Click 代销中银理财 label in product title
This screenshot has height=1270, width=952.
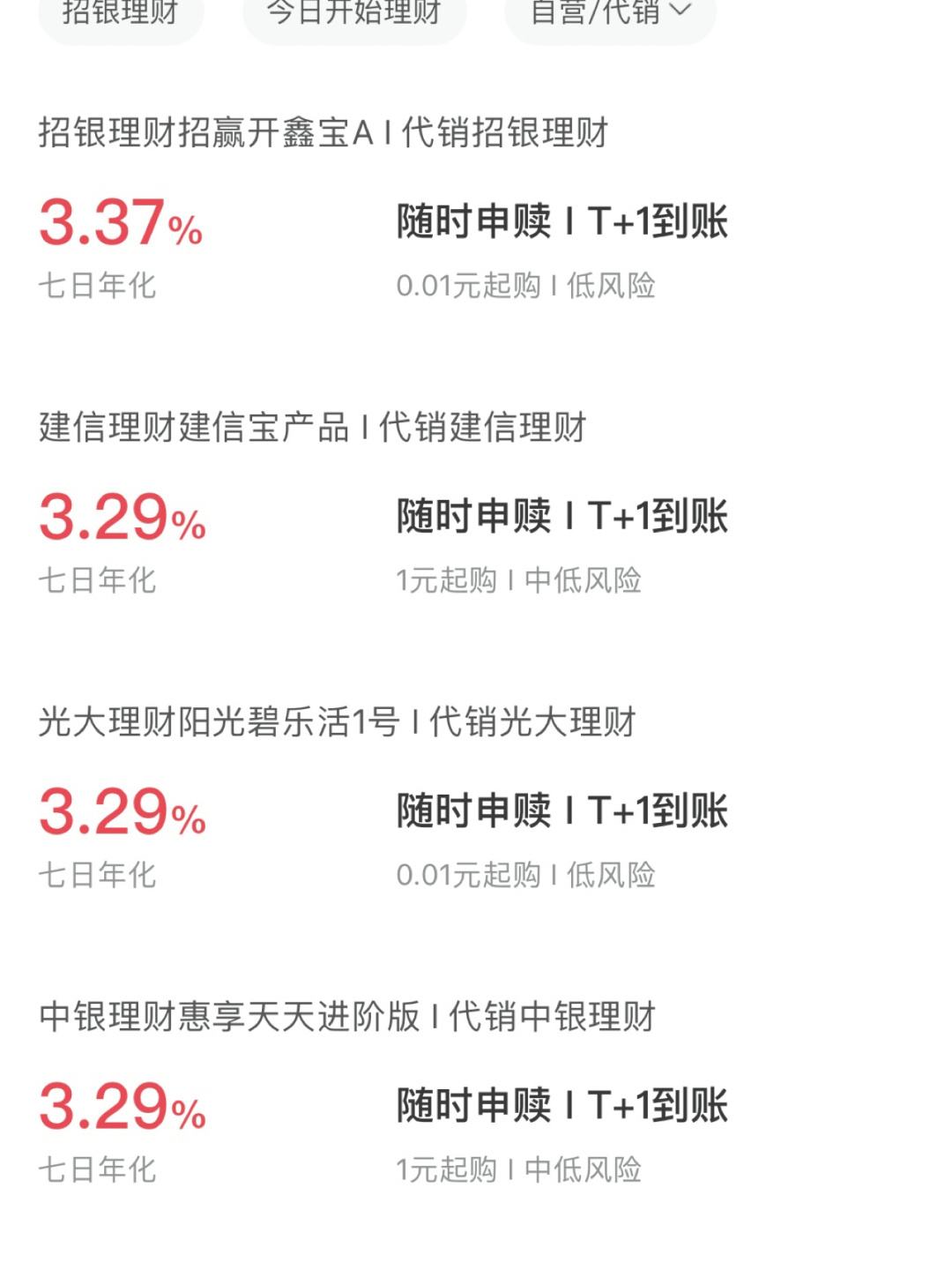point(555,1016)
